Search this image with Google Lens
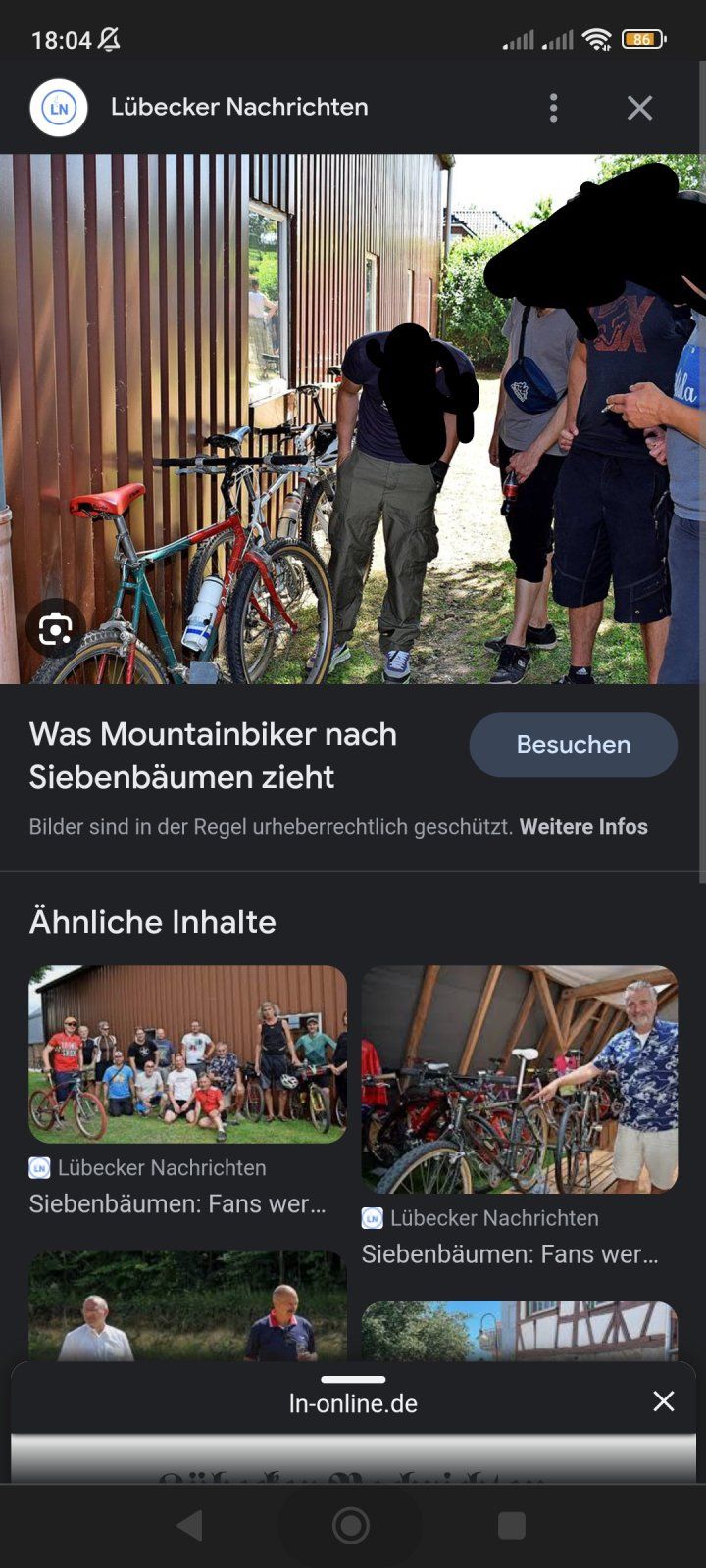Screen dimensions: 706x1568 [x=55, y=628]
